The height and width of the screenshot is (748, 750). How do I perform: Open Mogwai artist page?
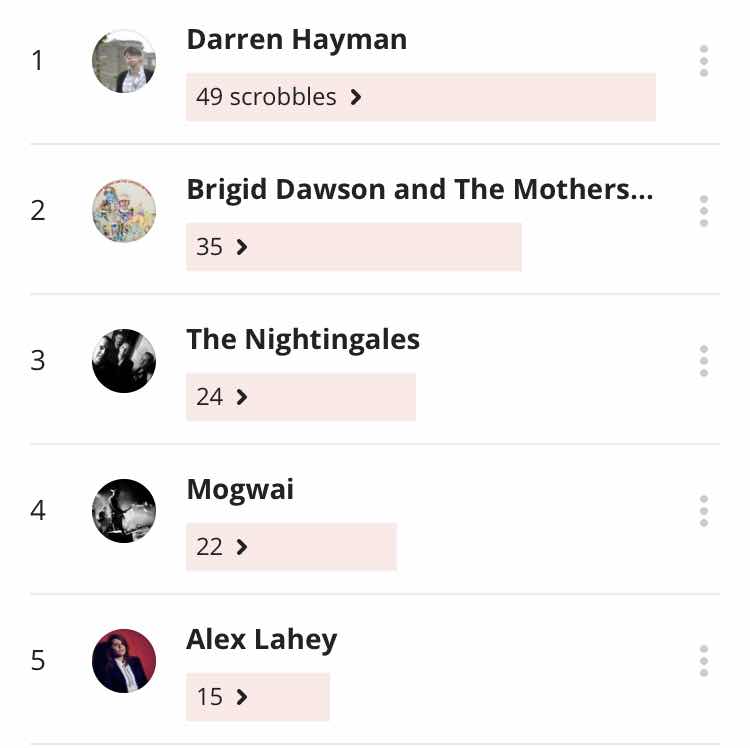click(x=240, y=490)
